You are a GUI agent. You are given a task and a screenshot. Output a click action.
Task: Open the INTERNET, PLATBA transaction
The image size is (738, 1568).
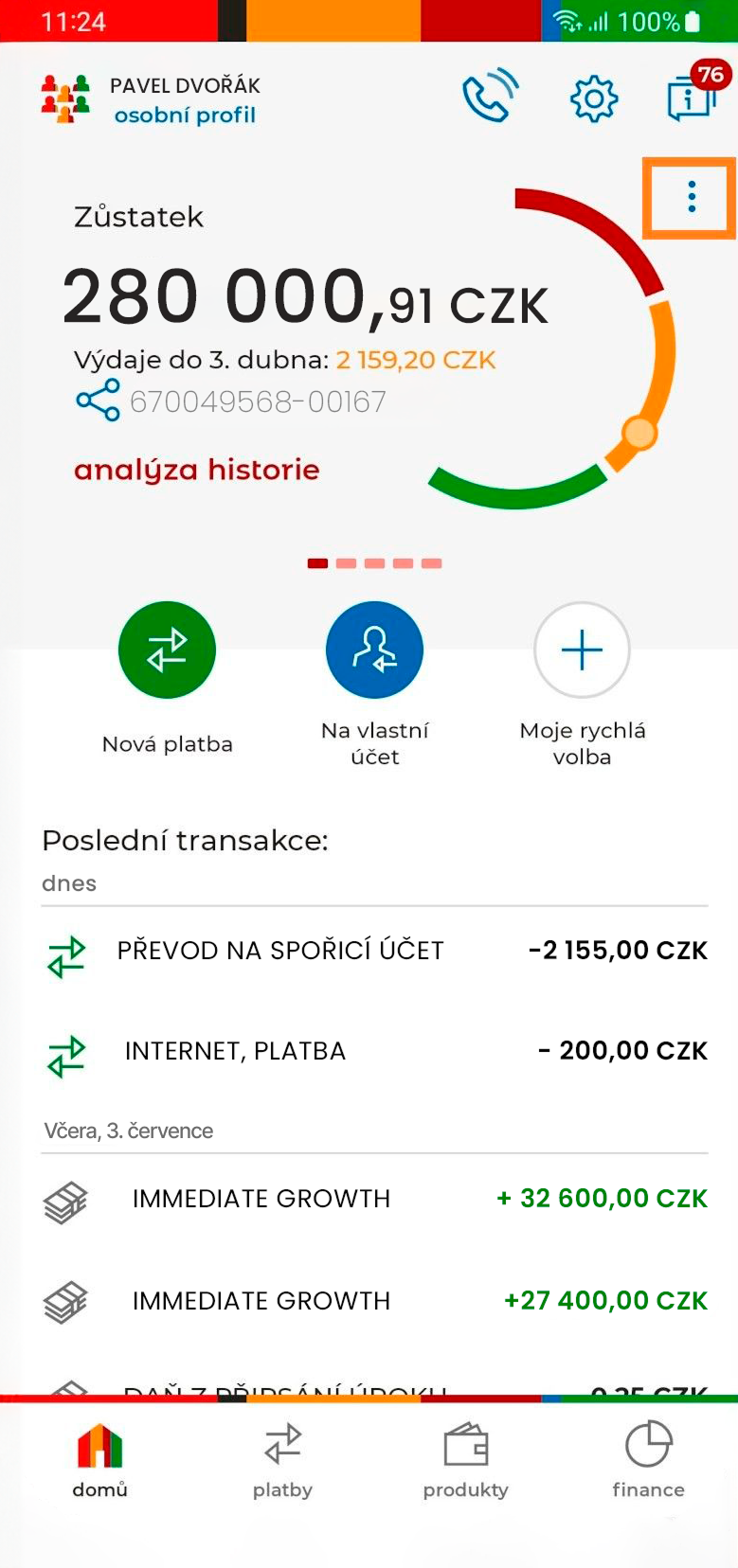pyautogui.click(x=375, y=1052)
